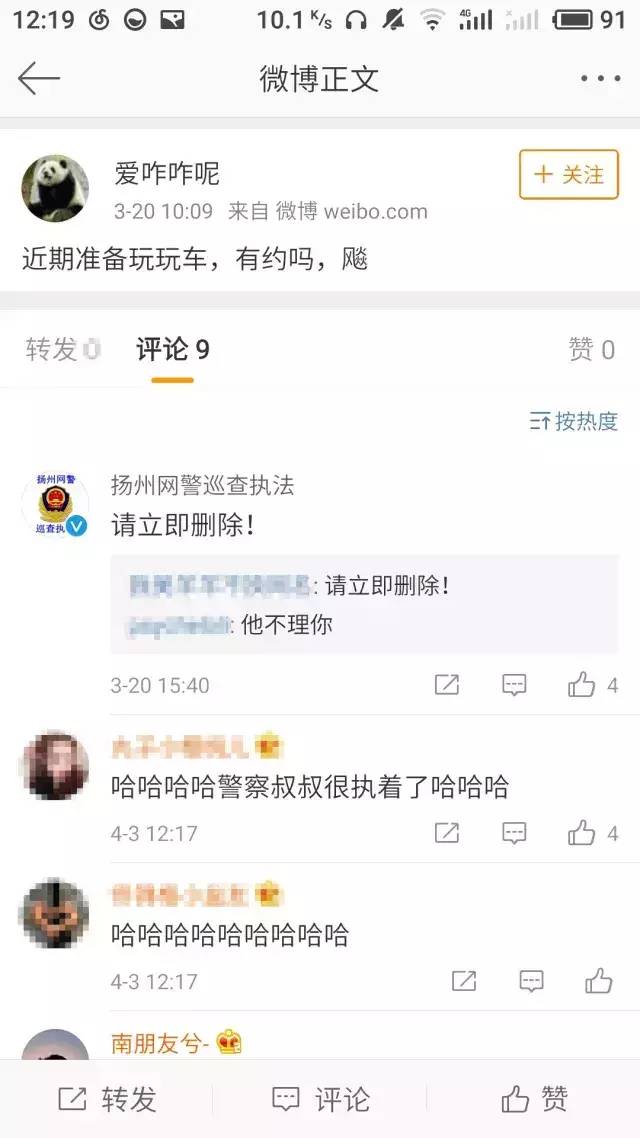Image resolution: width=640 pixels, height=1138 pixels.
Task: Open the reply thread containing 他不理你
Action: pyautogui.click(x=364, y=606)
